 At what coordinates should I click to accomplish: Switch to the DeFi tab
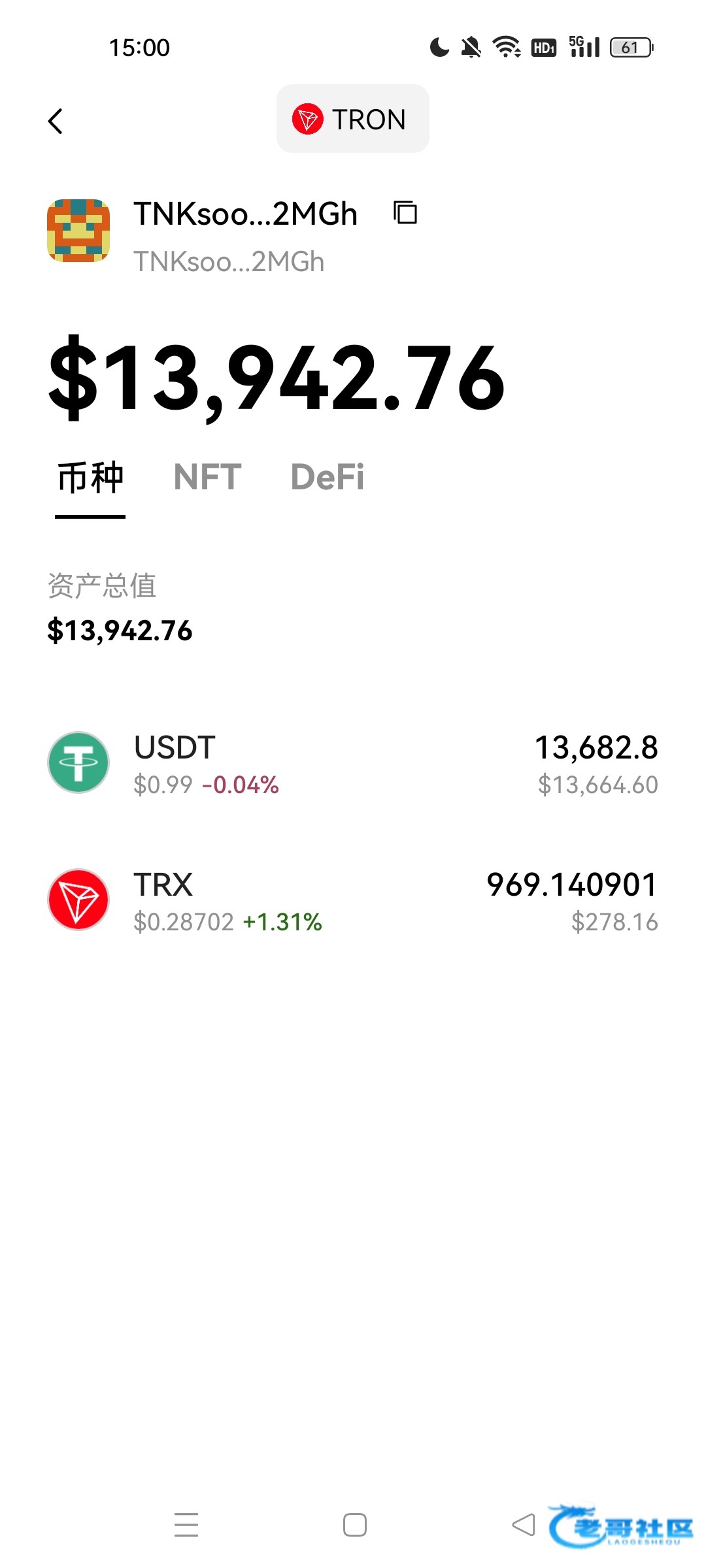click(x=327, y=478)
